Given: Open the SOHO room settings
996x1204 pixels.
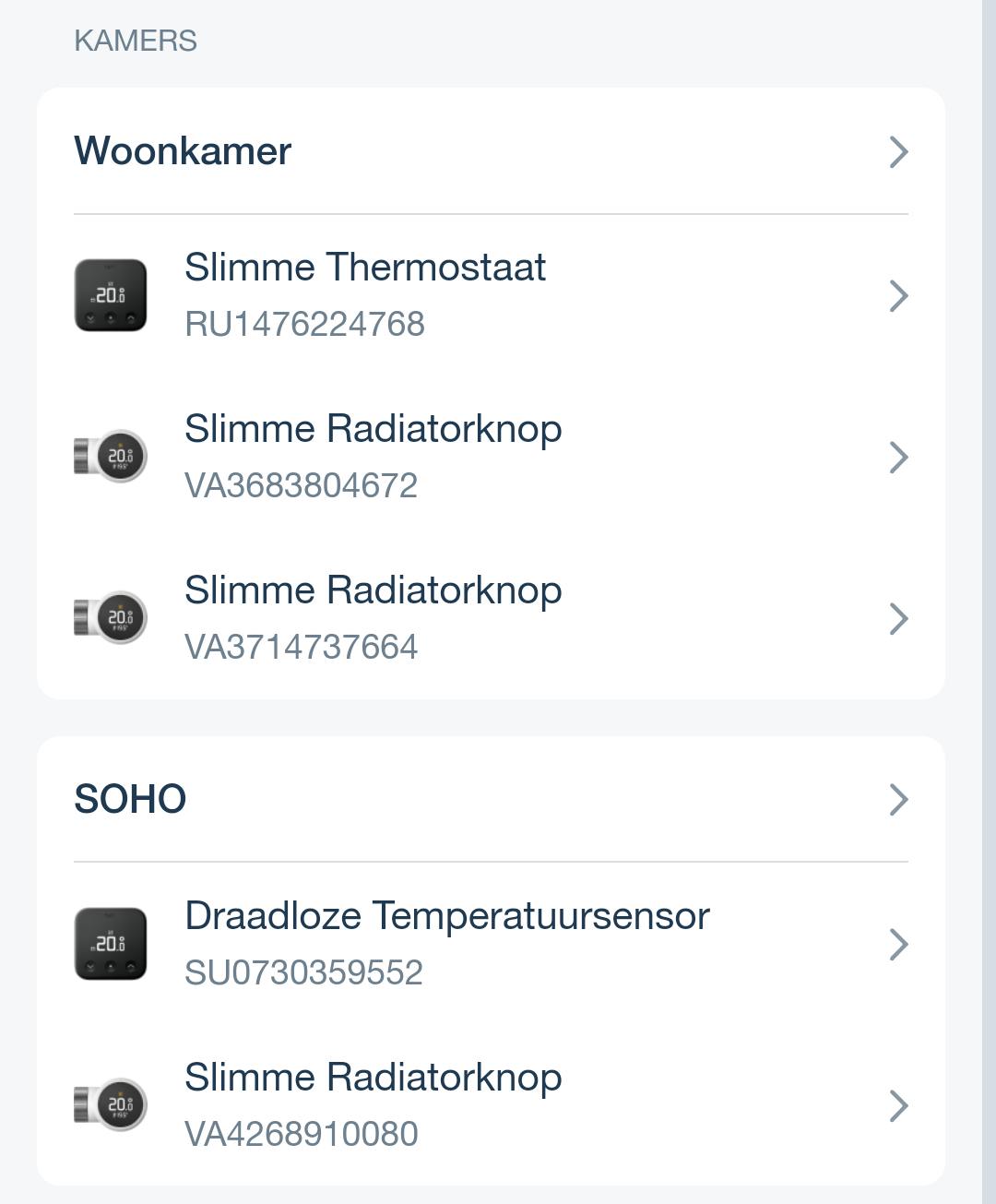Looking at the screenshot, I should click(491, 799).
